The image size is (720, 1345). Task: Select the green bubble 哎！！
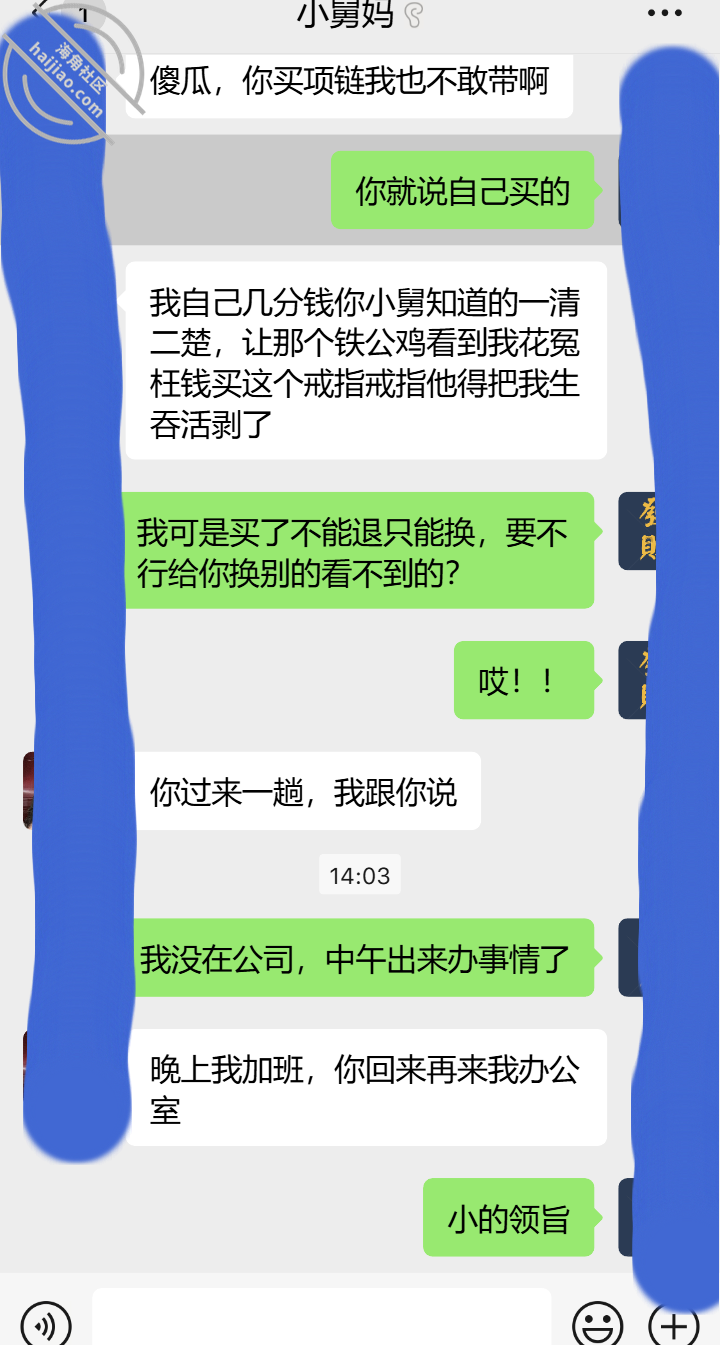click(x=524, y=680)
